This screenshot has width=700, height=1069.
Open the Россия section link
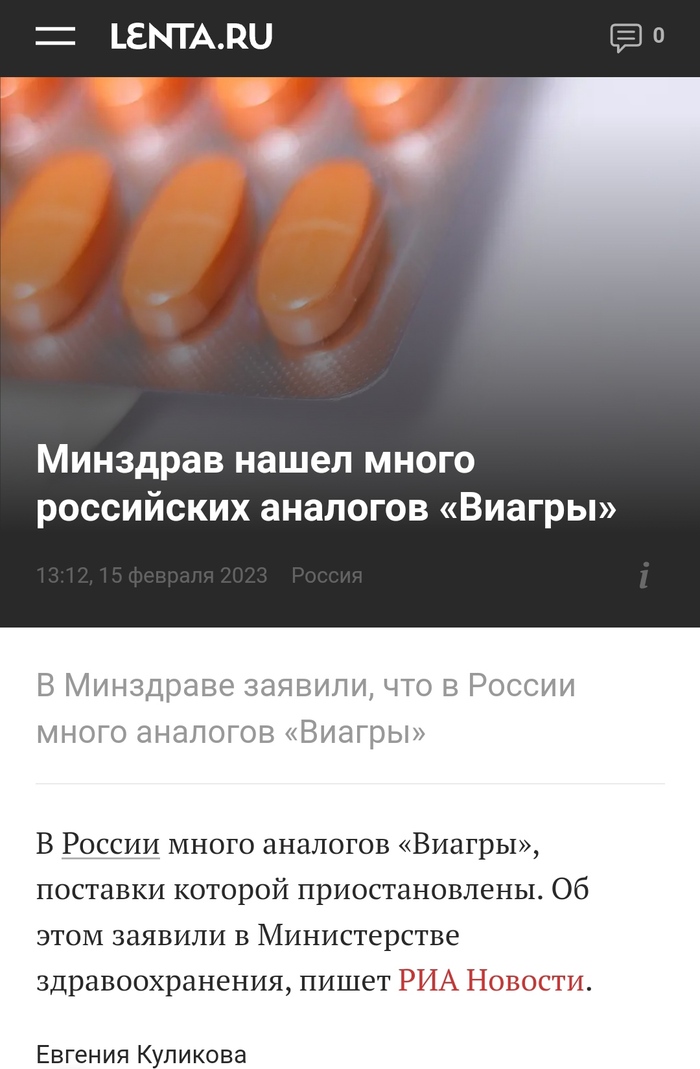327,576
